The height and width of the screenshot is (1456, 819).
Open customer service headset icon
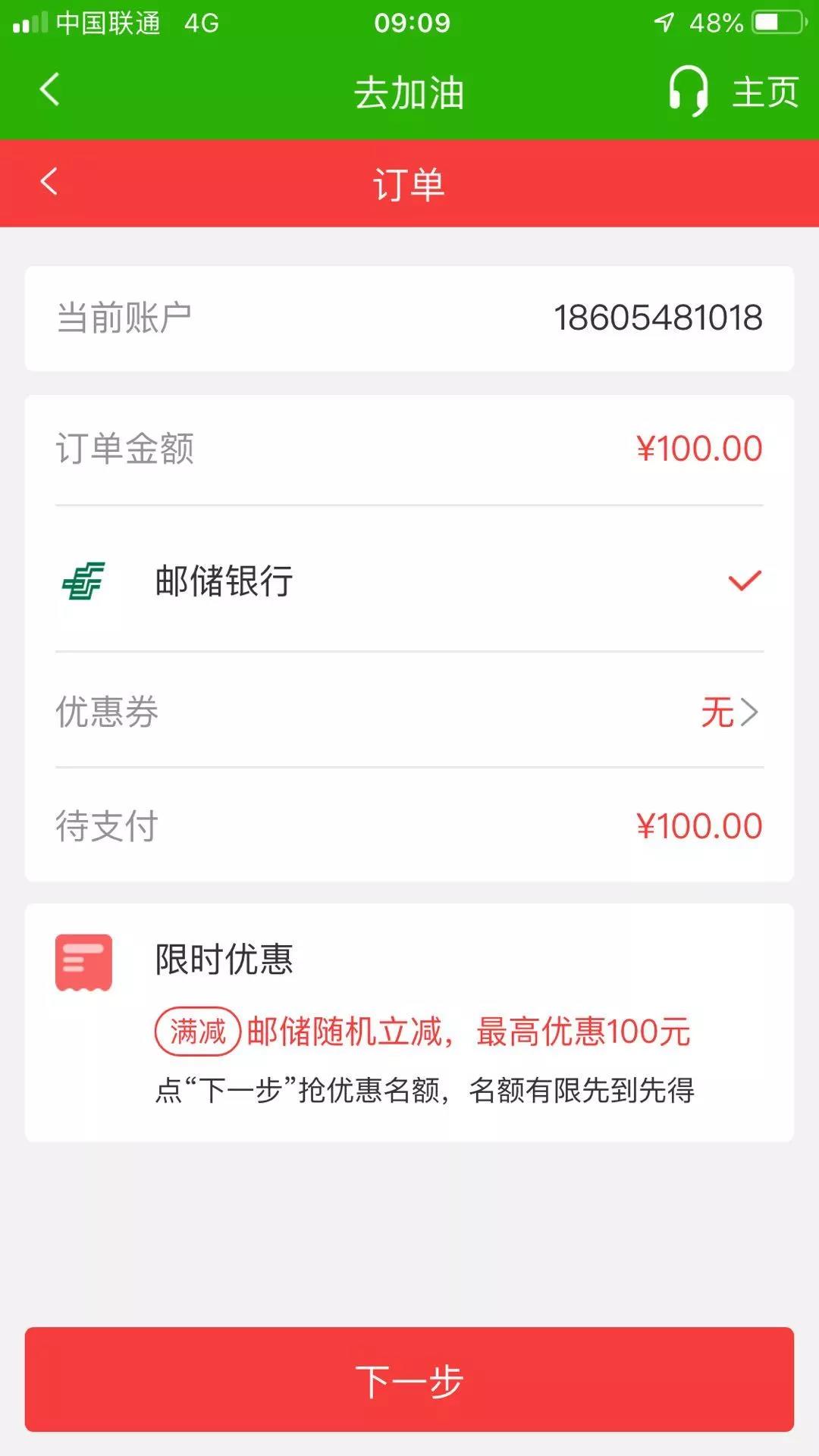pyautogui.click(x=688, y=91)
